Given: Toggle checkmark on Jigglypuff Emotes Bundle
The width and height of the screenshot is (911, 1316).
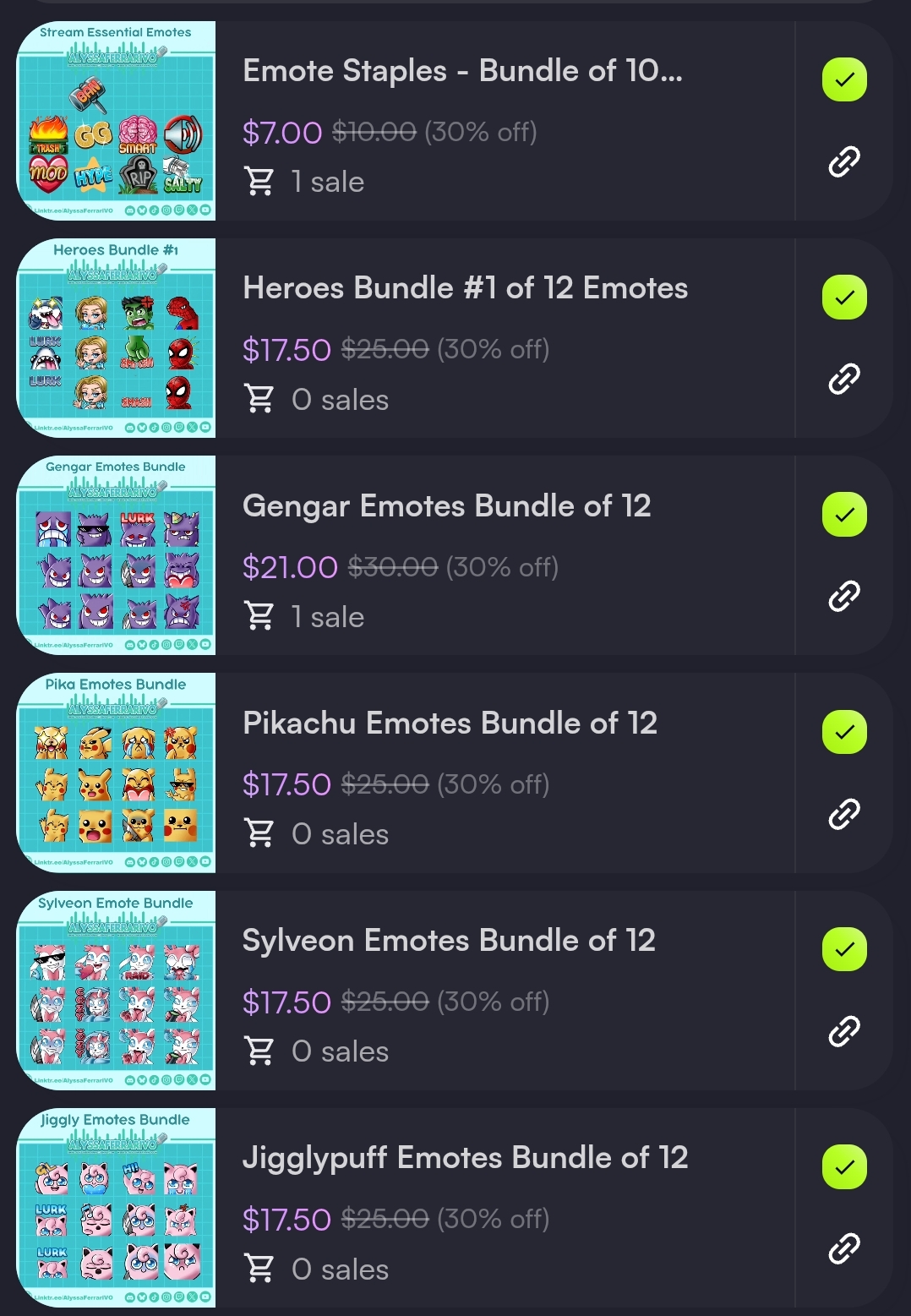Looking at the screenshot, I should [x=844, y=1167].
